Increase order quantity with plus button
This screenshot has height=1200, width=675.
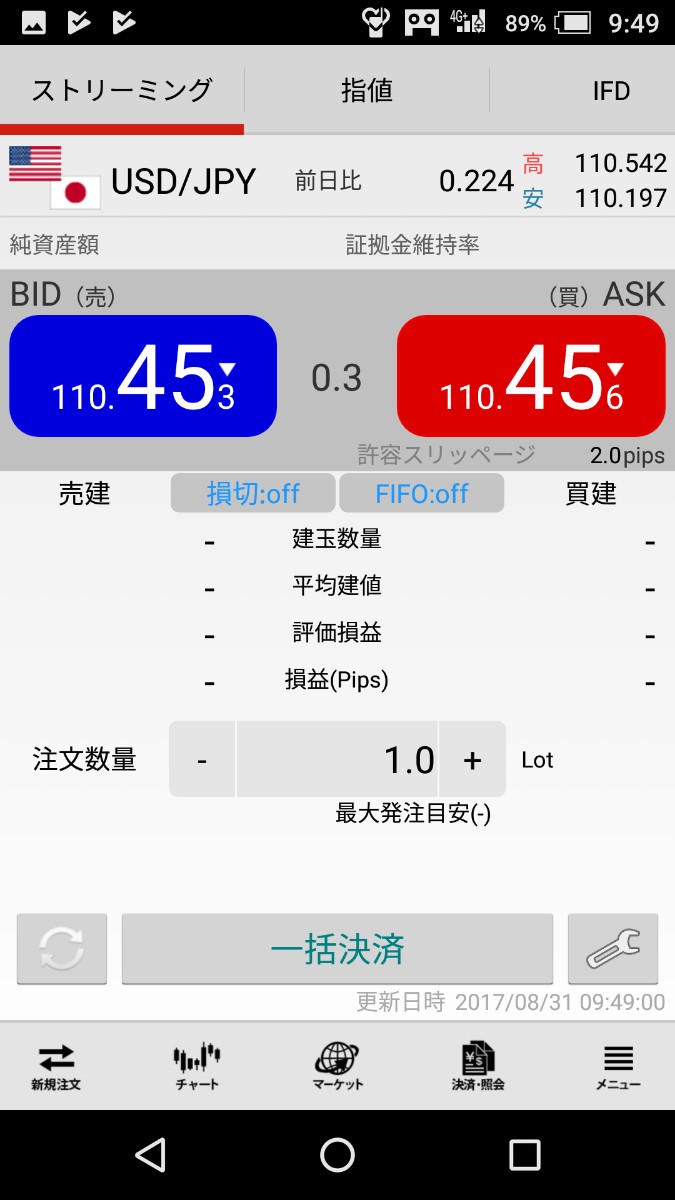pyautogui.click(x=472, y=760)
